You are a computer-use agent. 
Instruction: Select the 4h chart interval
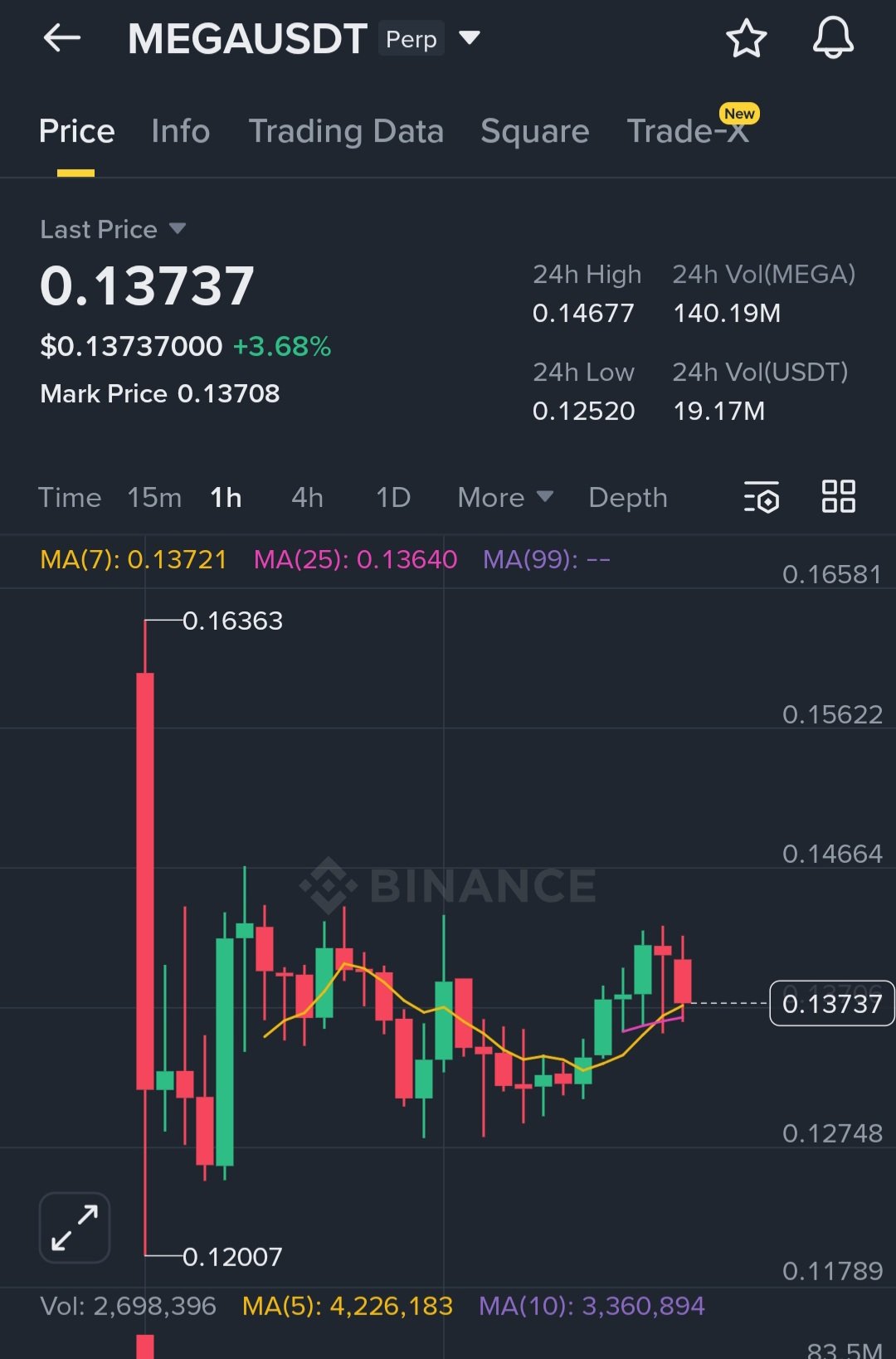tap(307, 498)
